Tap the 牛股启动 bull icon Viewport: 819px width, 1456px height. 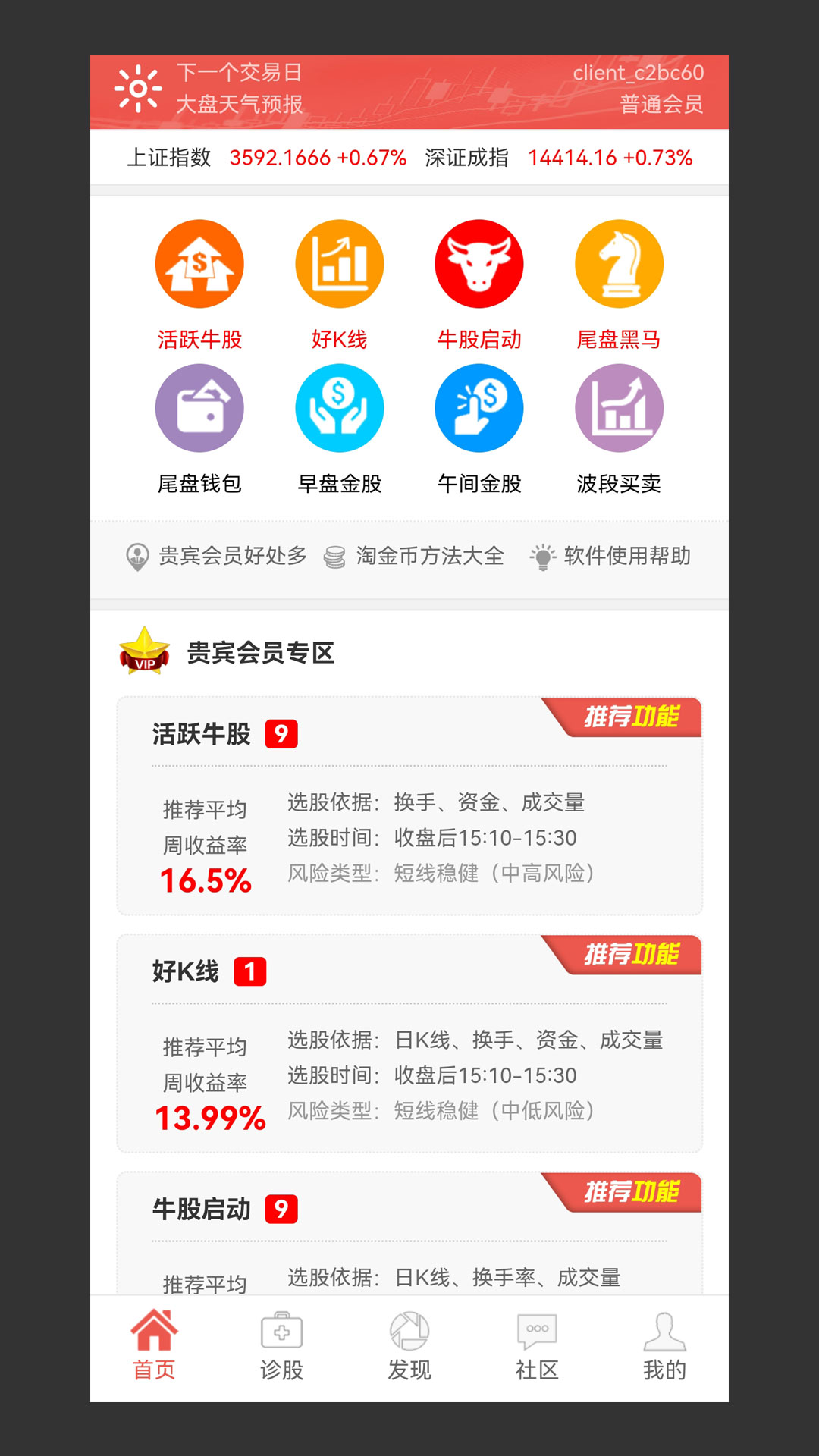[479, 265]
